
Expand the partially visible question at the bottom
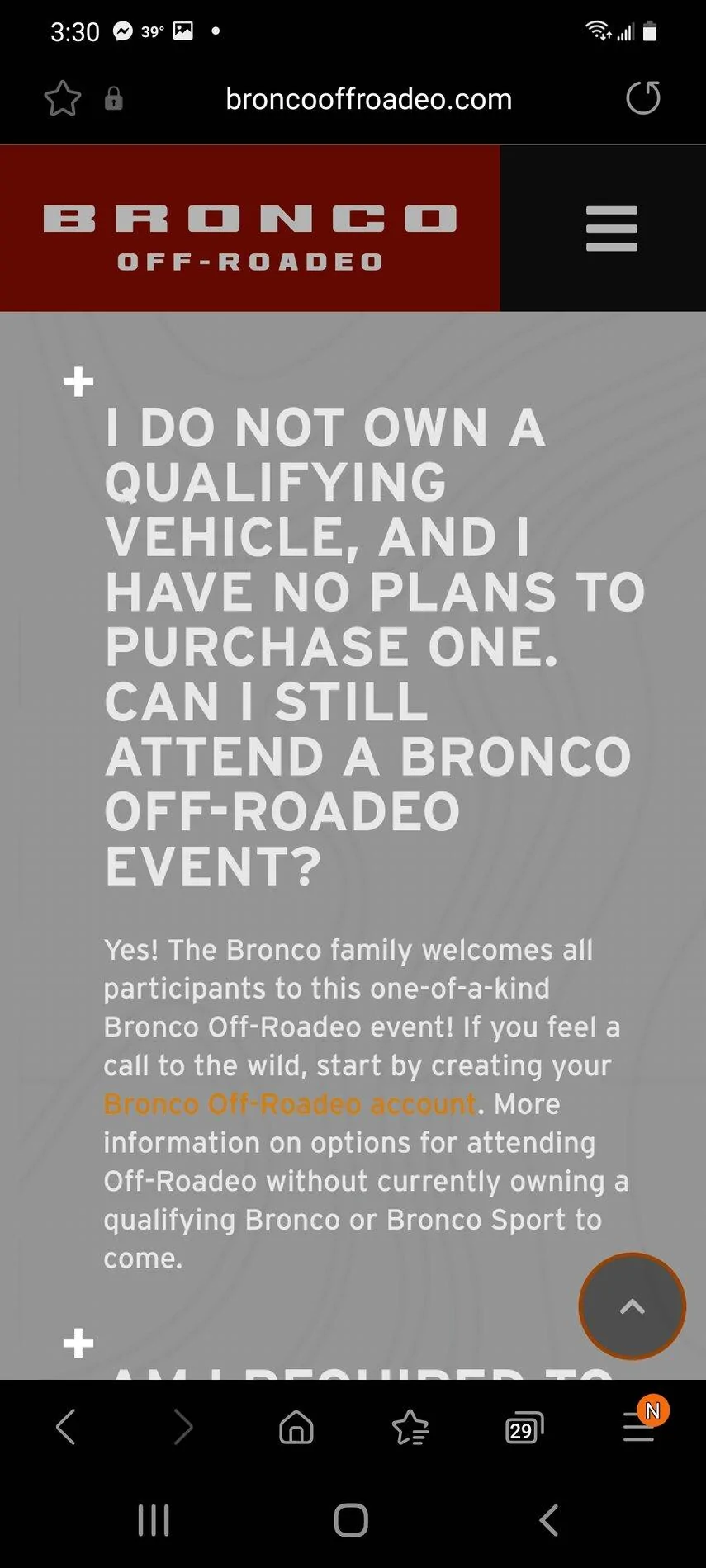point(78,1344)
